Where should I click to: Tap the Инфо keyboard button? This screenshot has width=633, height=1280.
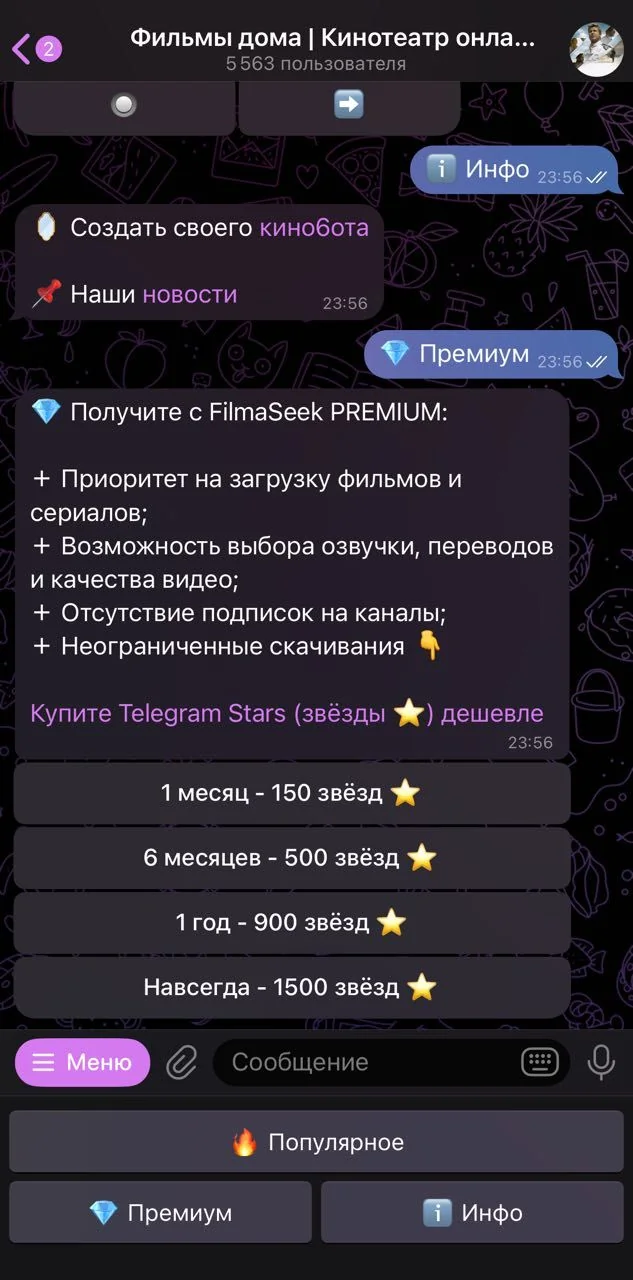pyautogui.click(x=472, y=1212)
